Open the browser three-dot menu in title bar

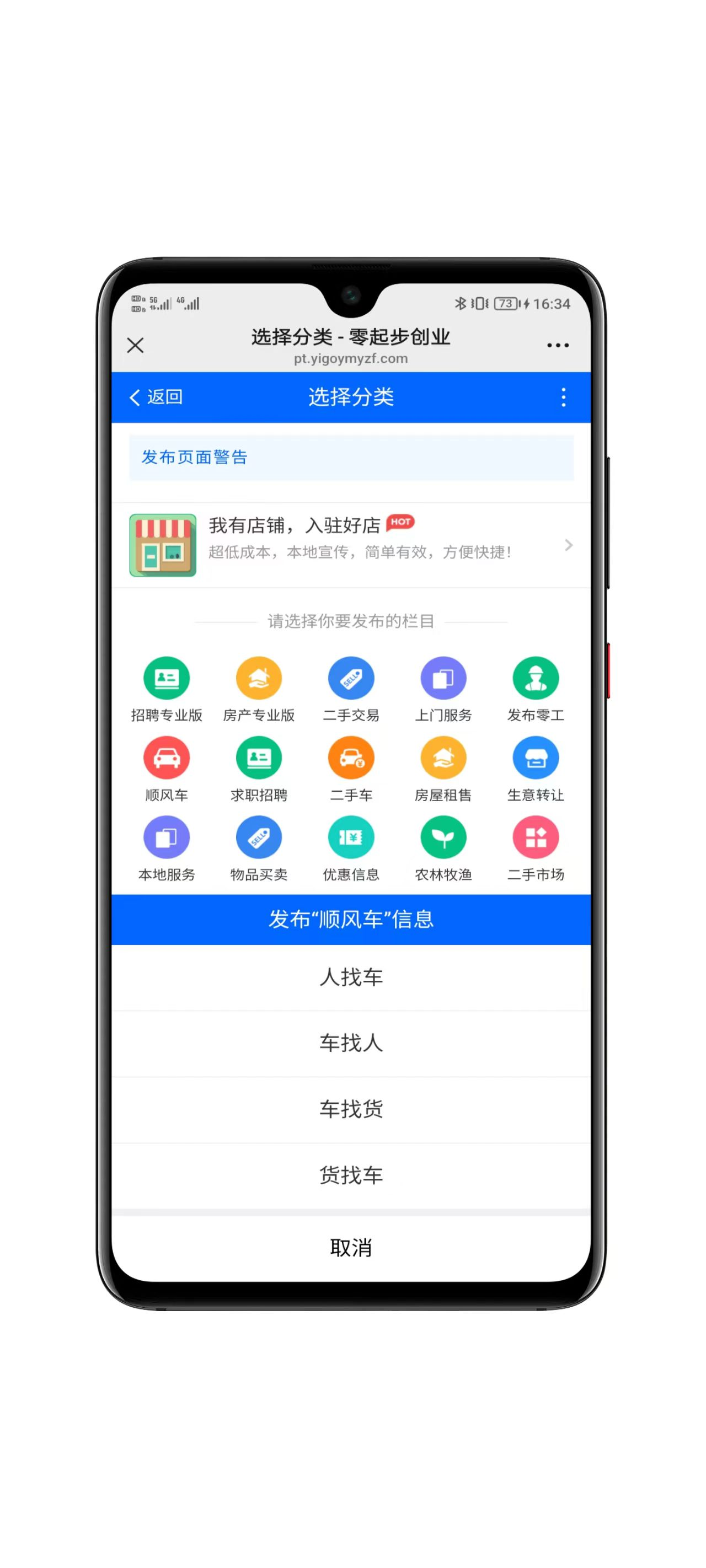pyautogui.click(x=558, y=346)
